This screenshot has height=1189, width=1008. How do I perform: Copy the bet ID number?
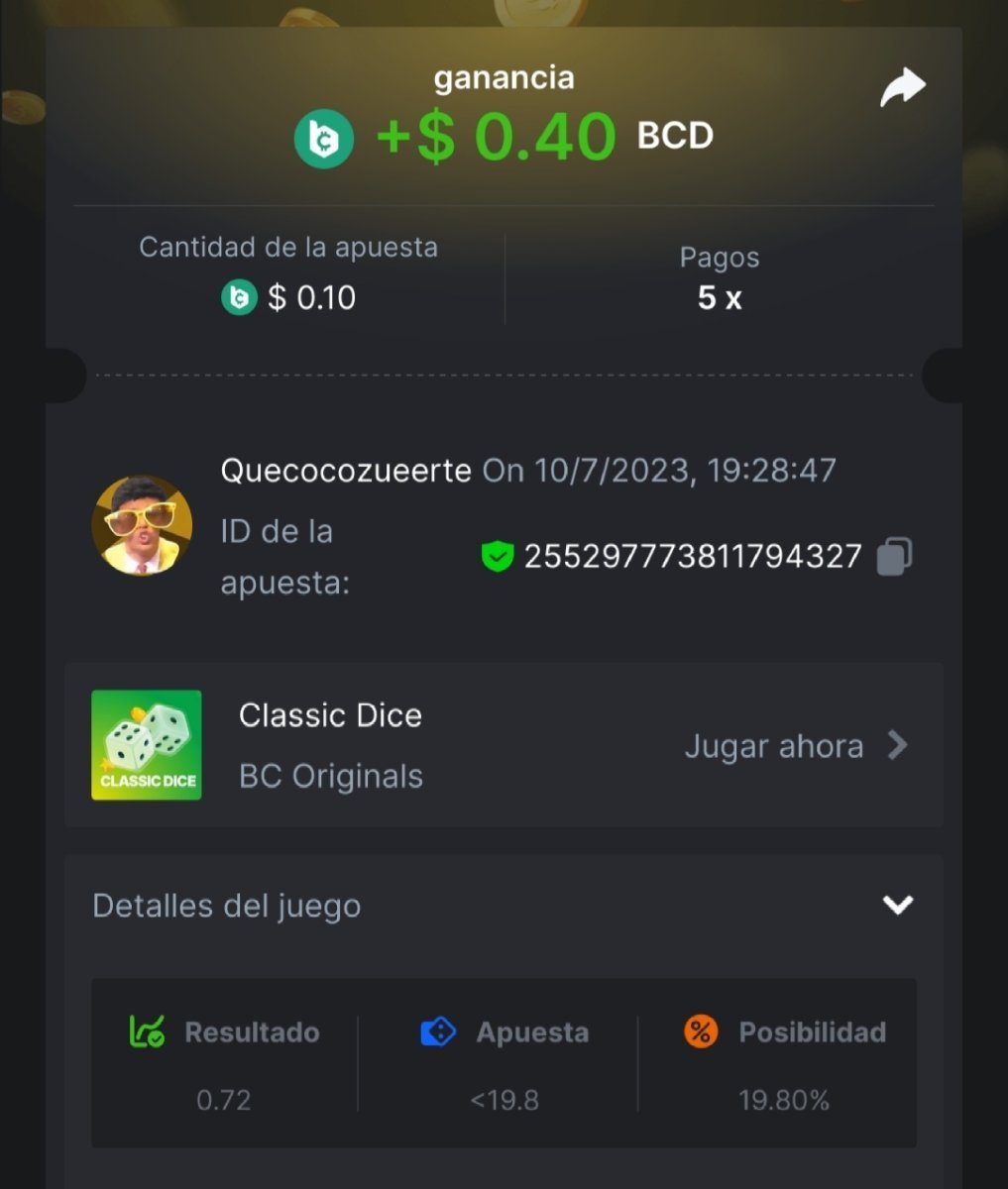coord(894,556)
